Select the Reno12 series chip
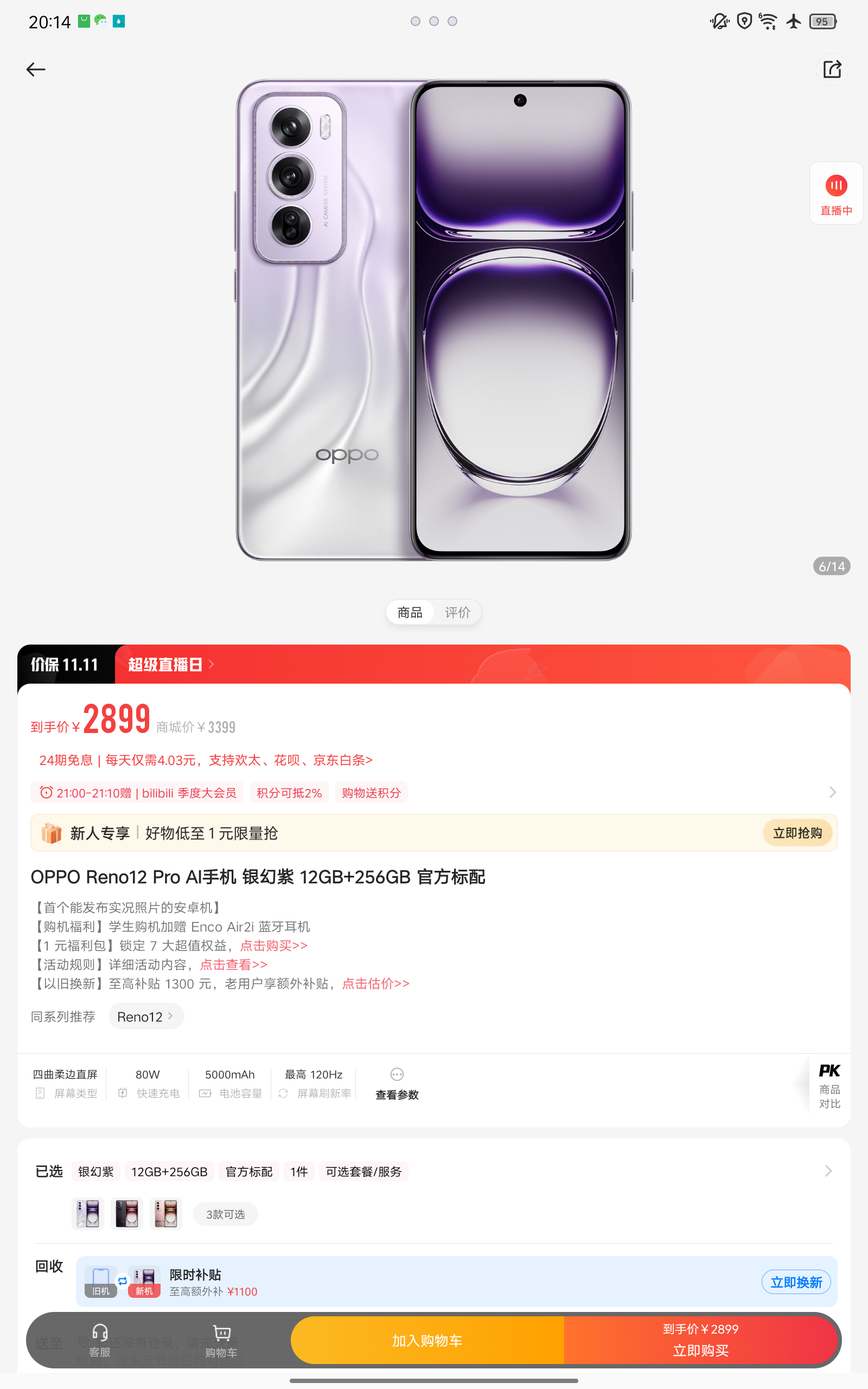 pos(145,1016)
